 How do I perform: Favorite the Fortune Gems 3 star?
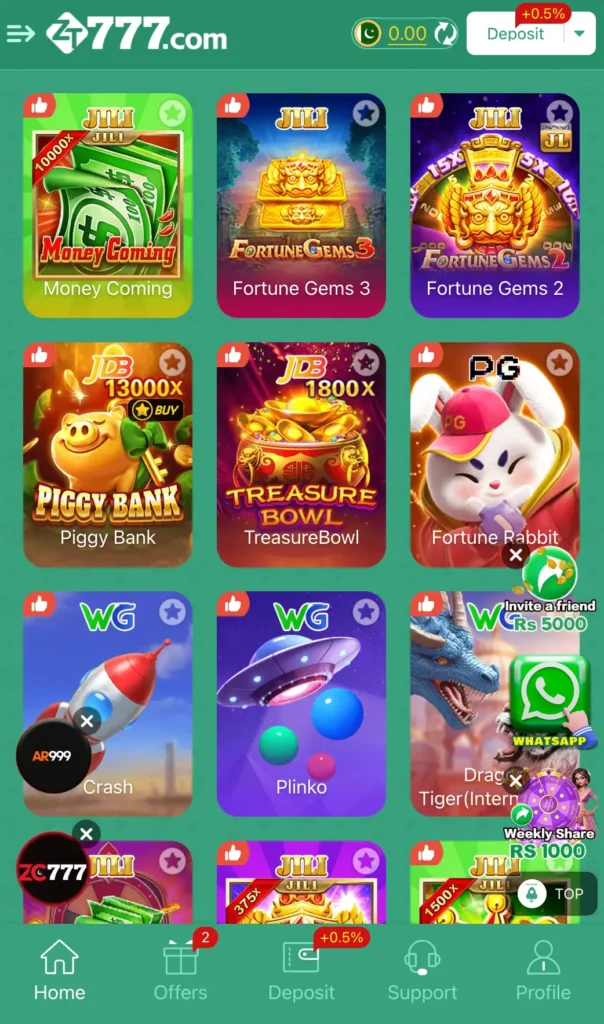(366, 113)
